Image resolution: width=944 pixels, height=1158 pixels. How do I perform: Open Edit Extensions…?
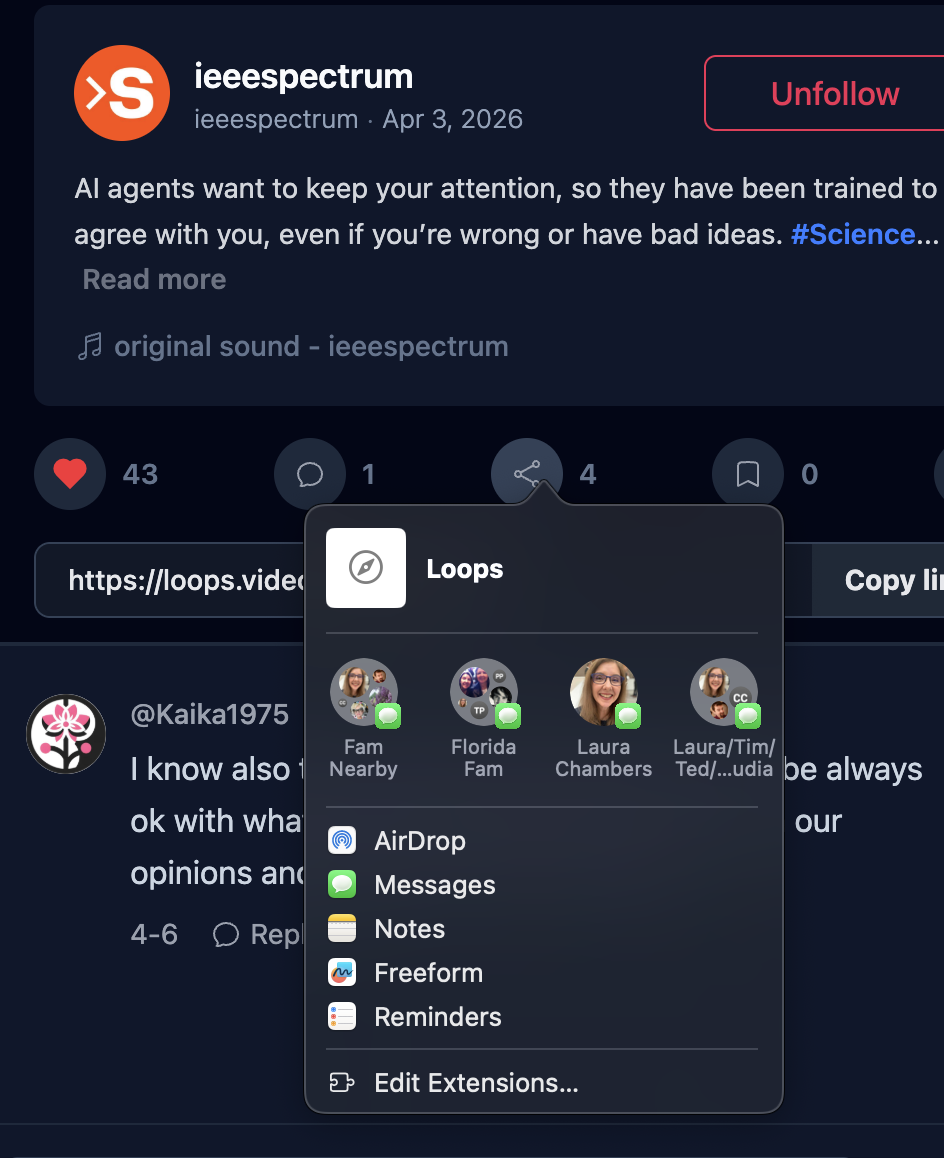tap(475, 1083)
